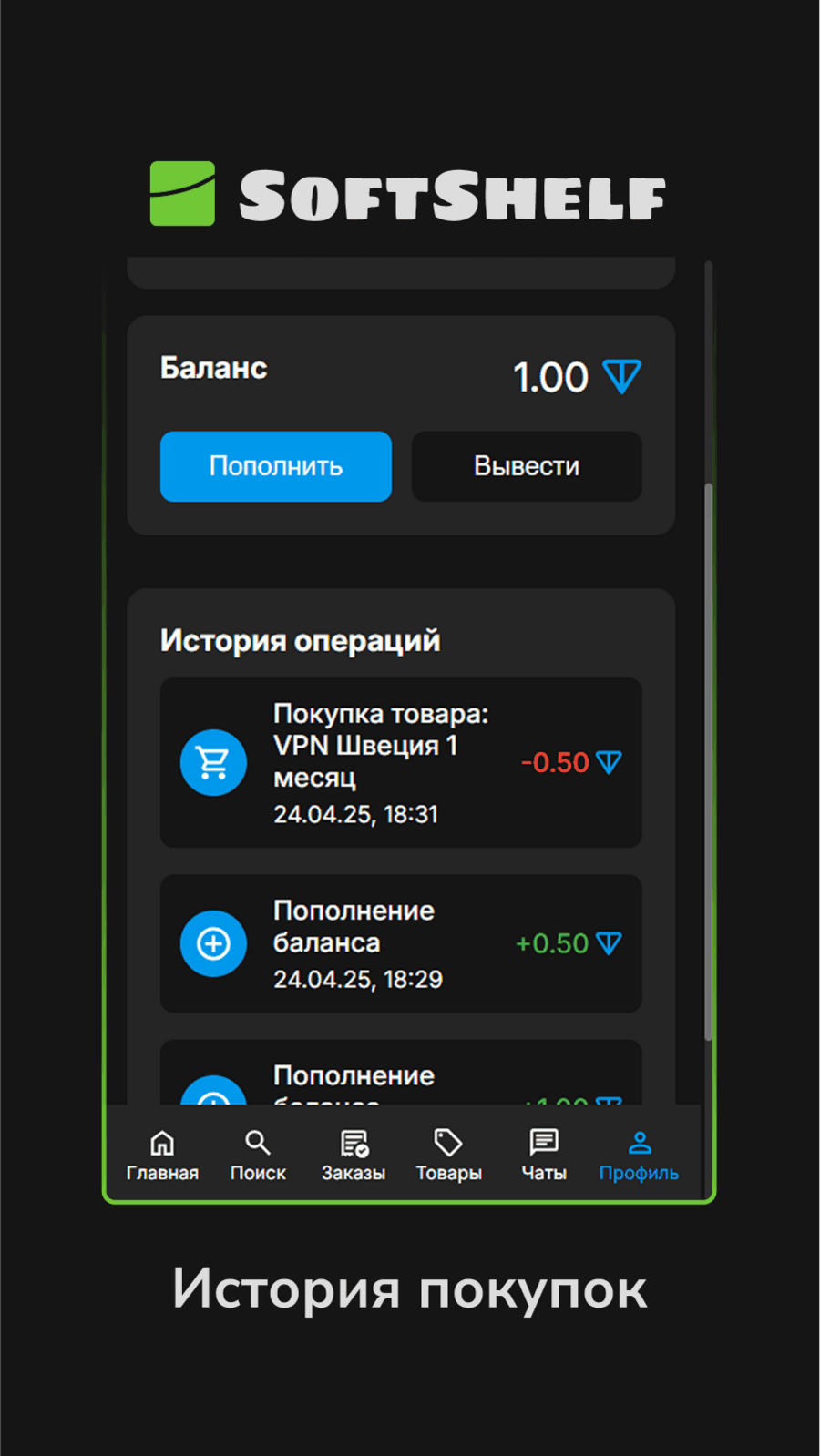This screenshot has width=820, height=1456.
Task: Click the plus deposit icon
Action: 213,943
